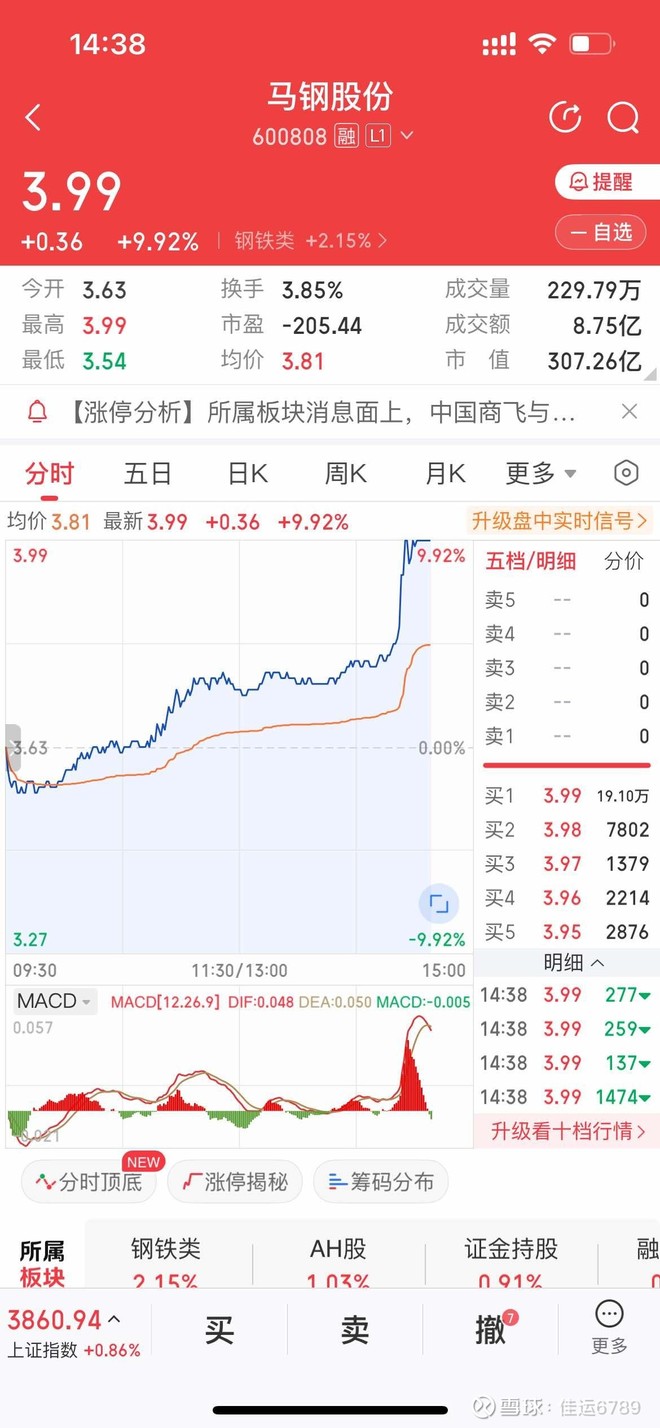Open the 分时顶底 tool
Image resolution: width=660 pixels, height=1428 pixels.
click(89, 1182)
